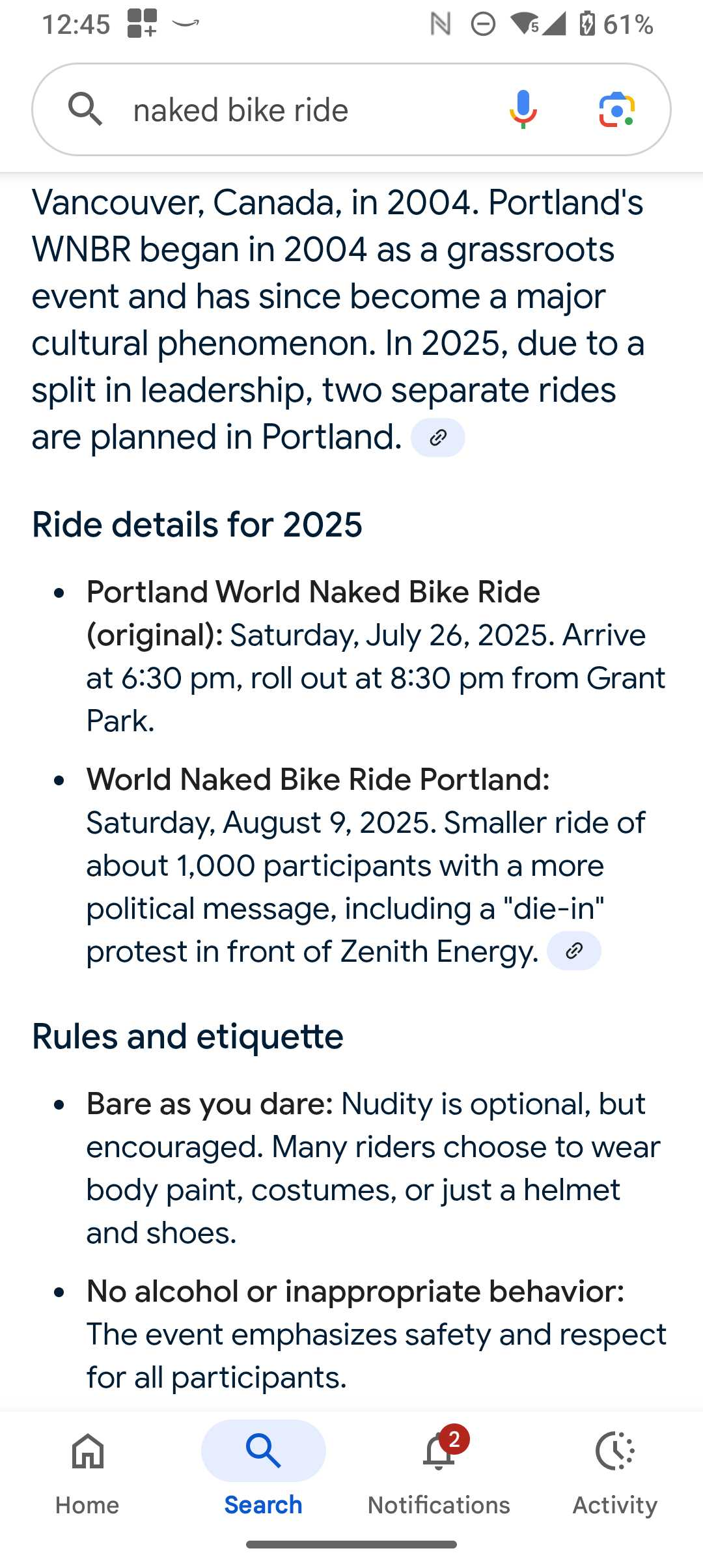Open Google Lens camera search

click(x=616, y=109)
